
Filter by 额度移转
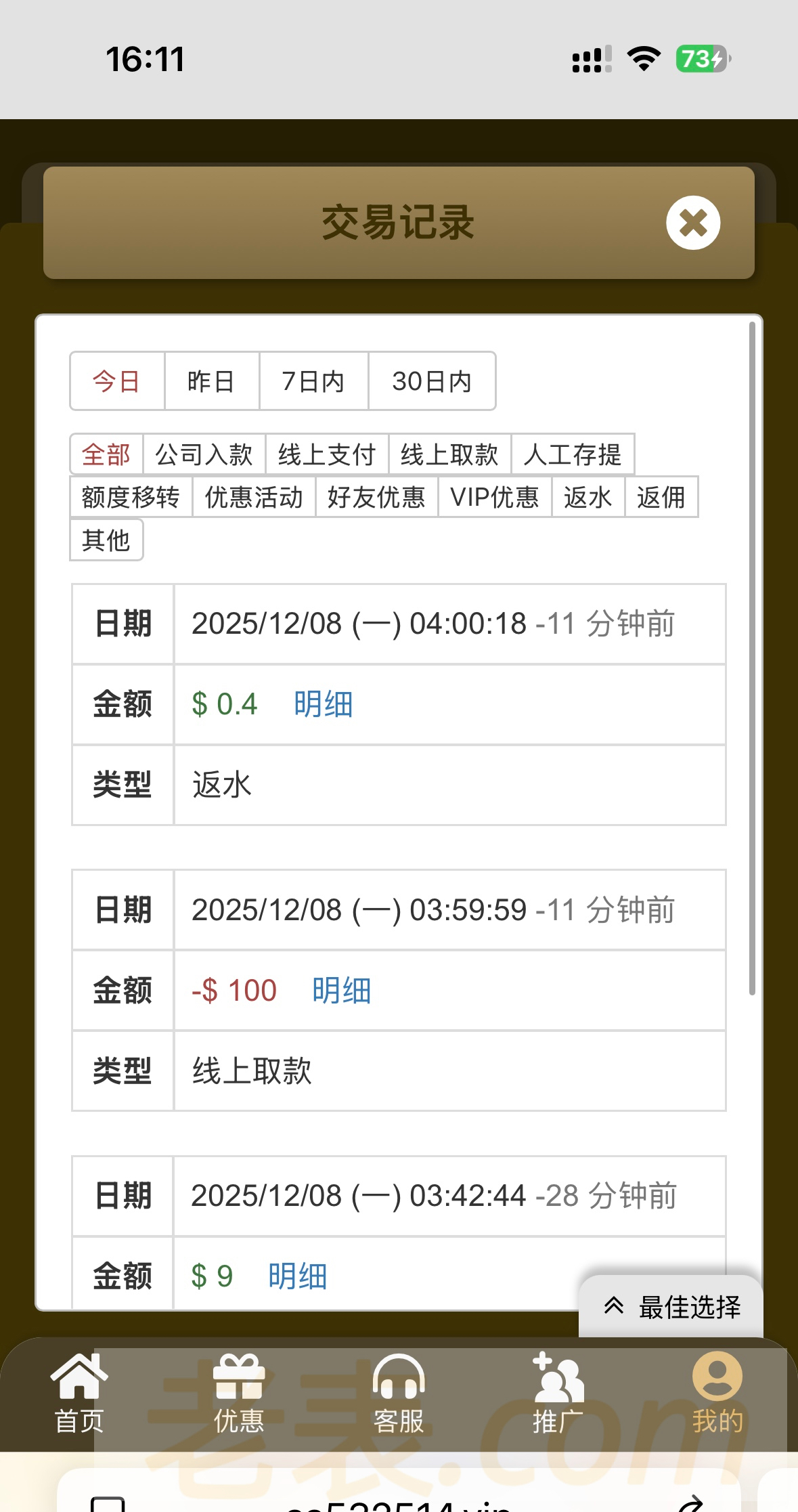131,497
